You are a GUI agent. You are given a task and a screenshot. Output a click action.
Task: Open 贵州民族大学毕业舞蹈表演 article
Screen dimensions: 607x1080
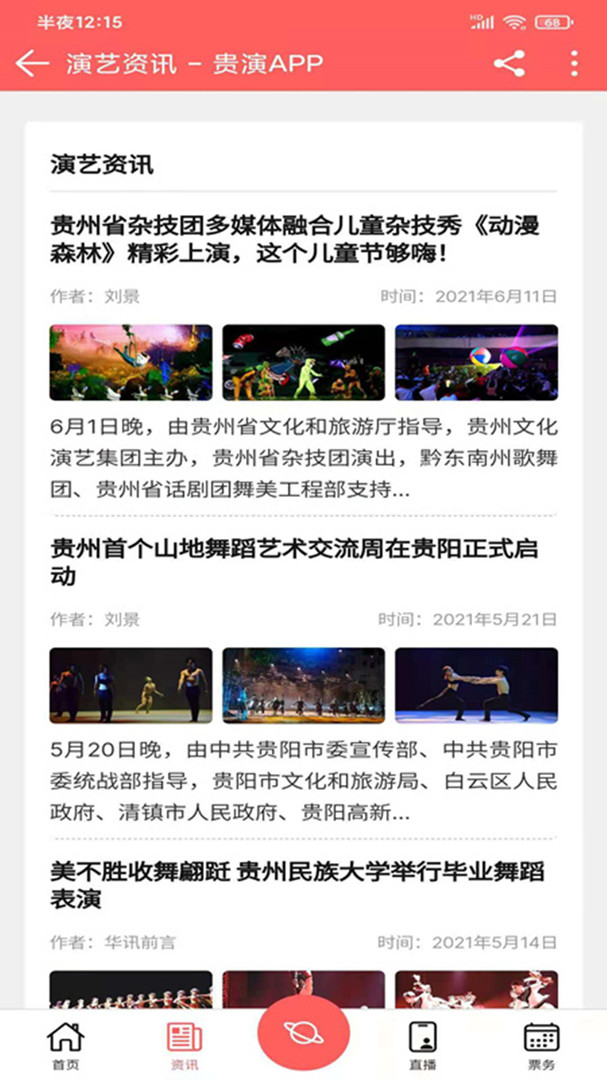295,884
